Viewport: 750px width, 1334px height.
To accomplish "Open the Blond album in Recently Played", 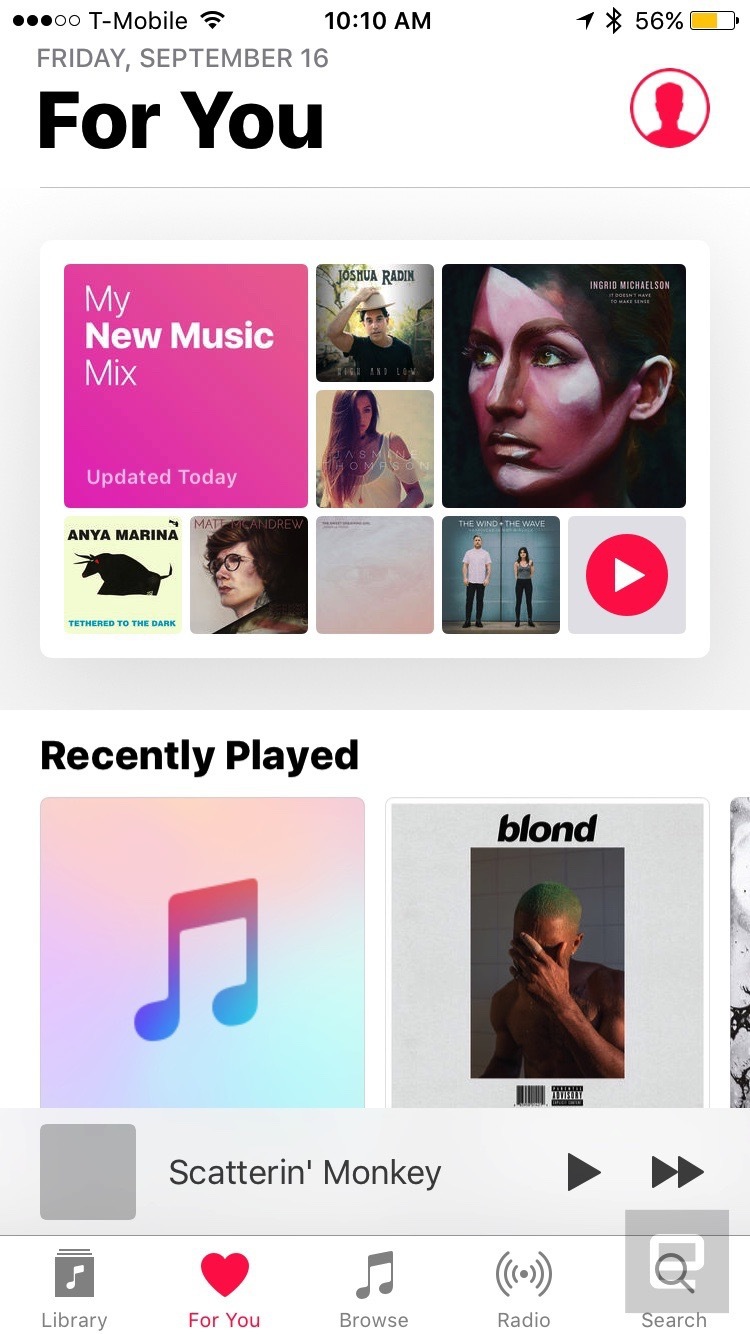I will [547, 955].
